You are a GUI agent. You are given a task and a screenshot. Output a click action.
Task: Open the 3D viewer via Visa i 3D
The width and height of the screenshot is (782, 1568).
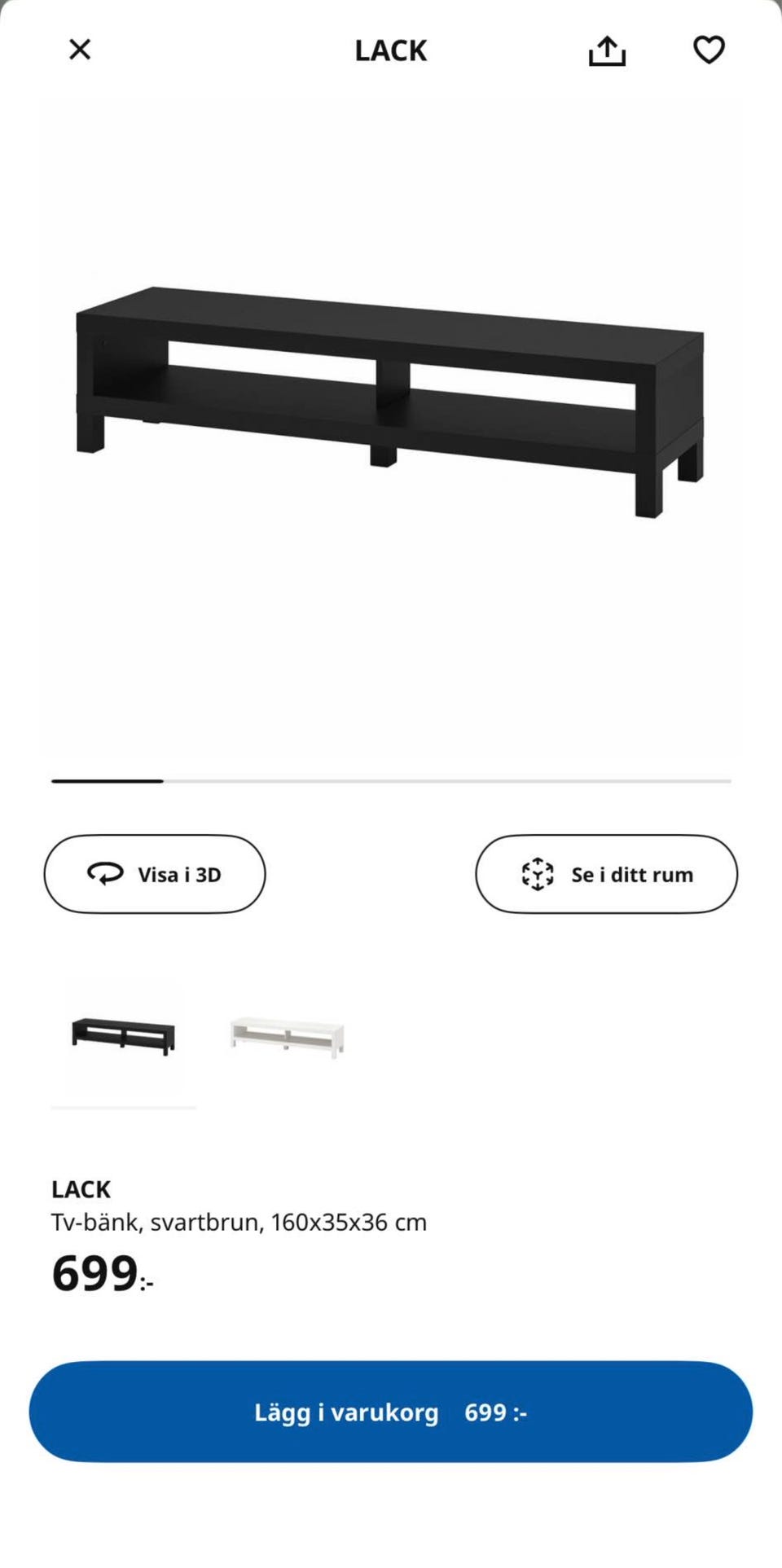(154, 873)
